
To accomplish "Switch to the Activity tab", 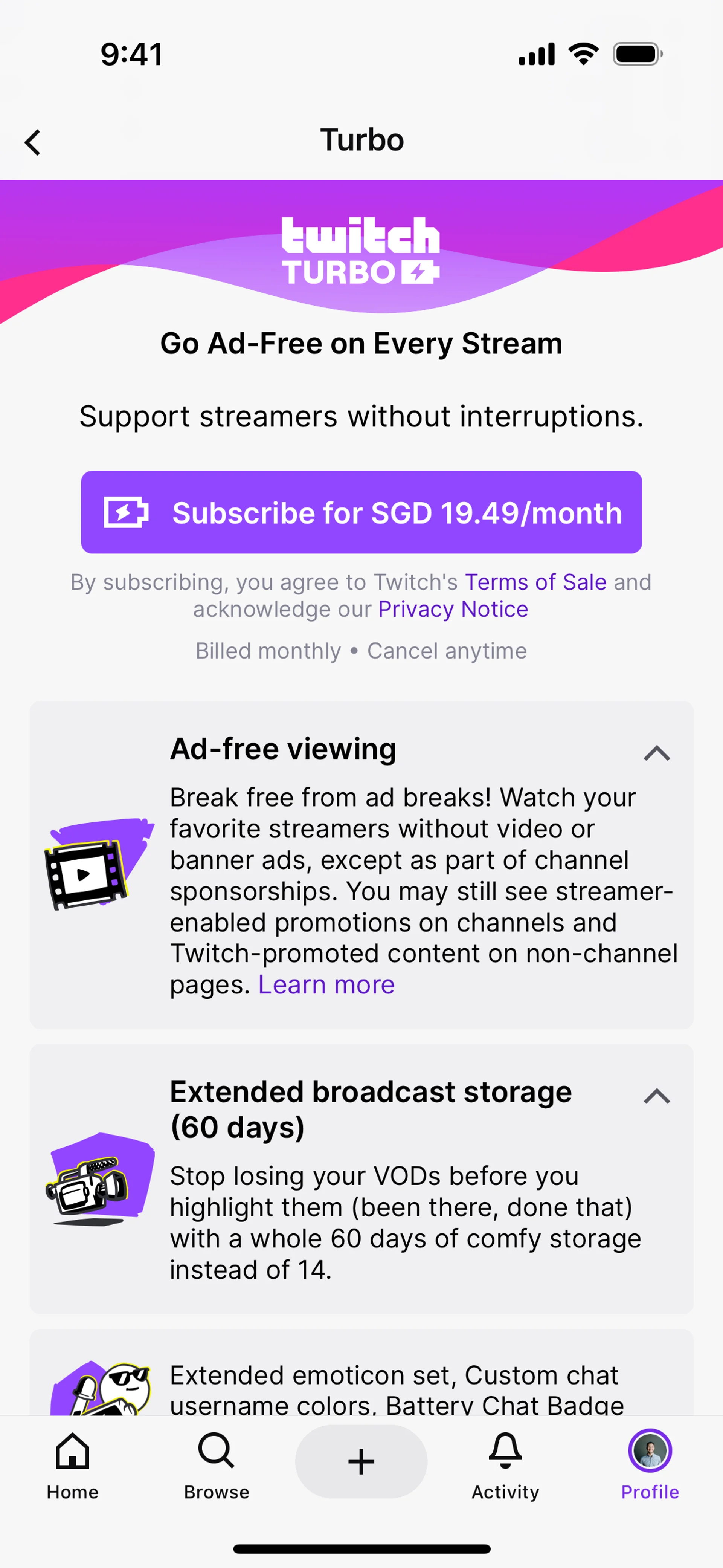I will (x=505, y=1464).
